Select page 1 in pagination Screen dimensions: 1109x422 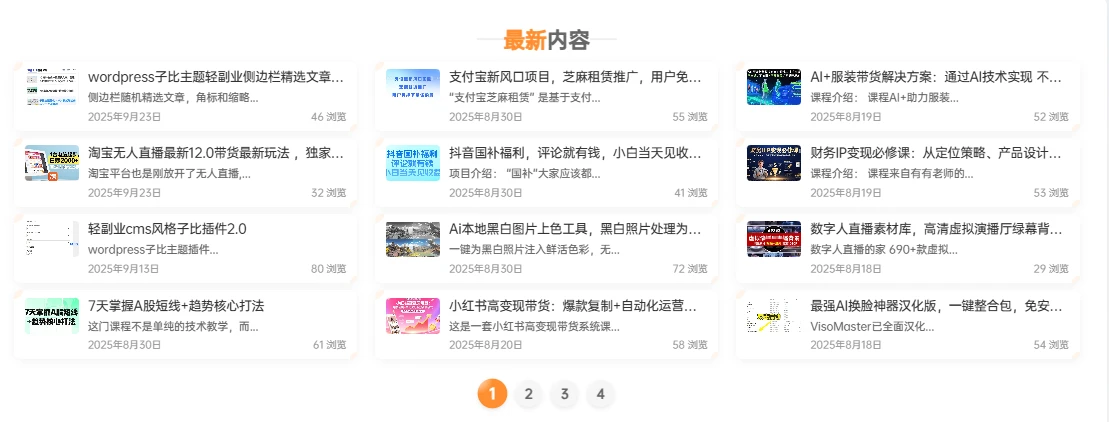tap(492, 394)
